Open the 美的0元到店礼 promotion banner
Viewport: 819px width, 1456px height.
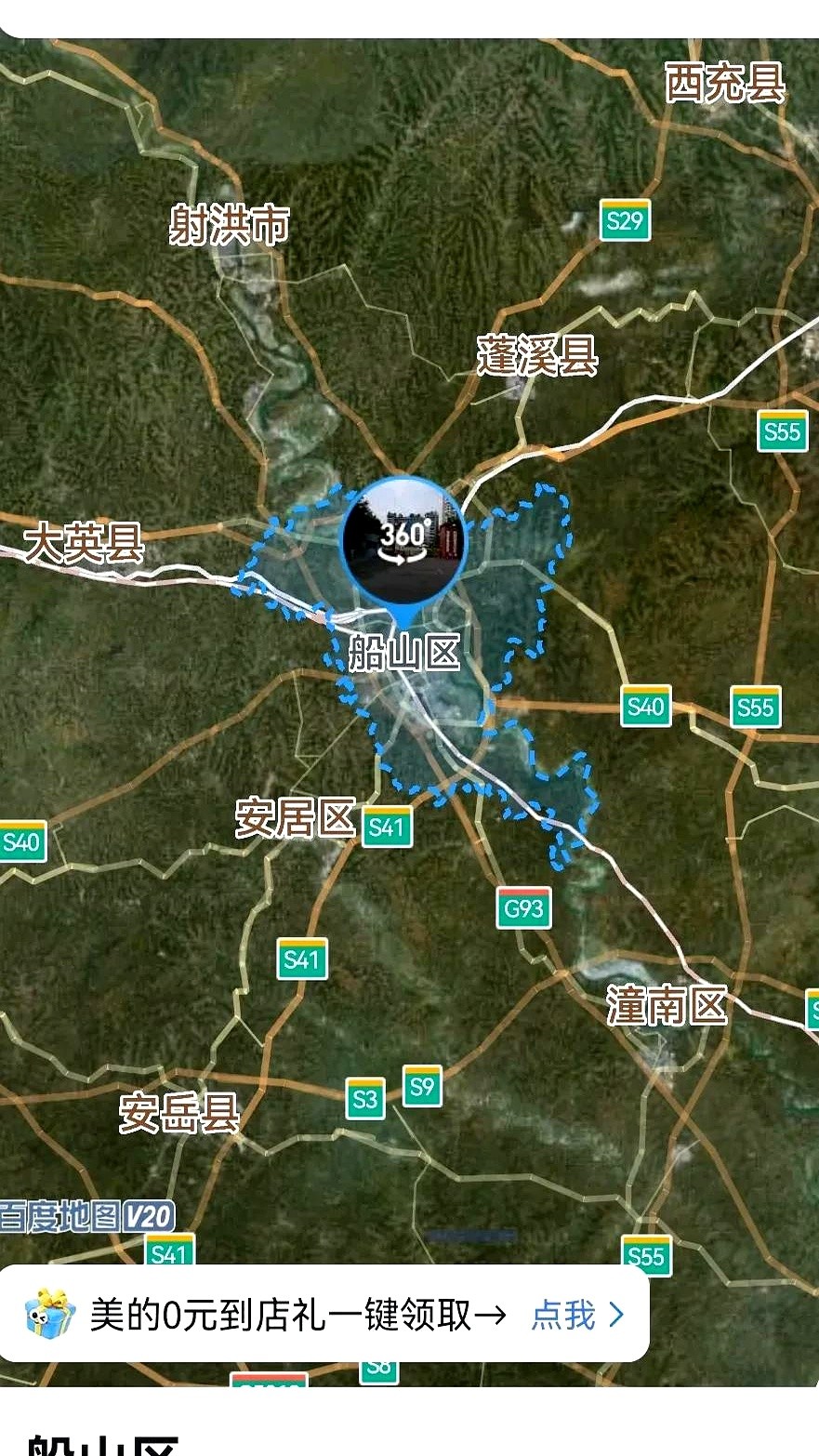pyautogui.click(x=297, y=1315)
